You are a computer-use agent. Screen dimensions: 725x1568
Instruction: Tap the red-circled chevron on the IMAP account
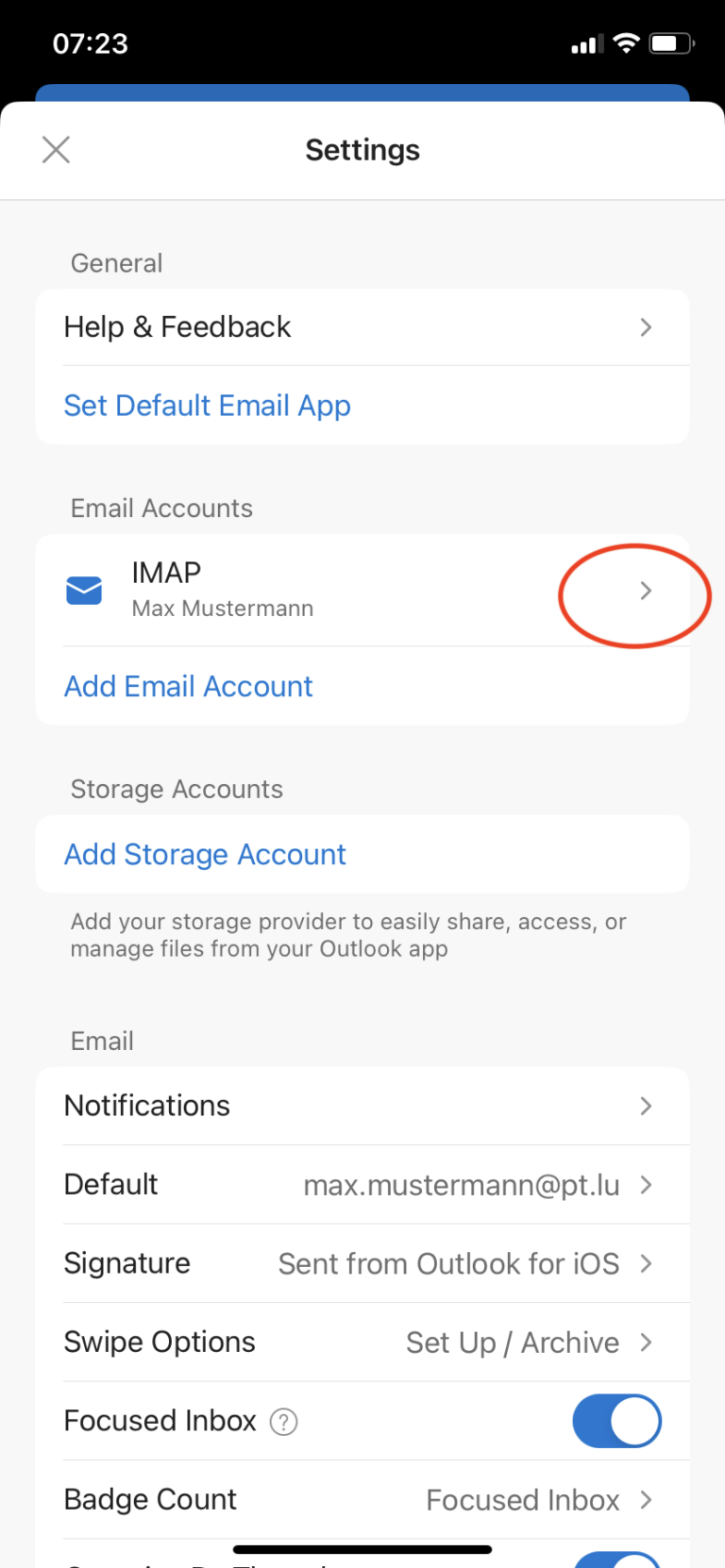645,592
